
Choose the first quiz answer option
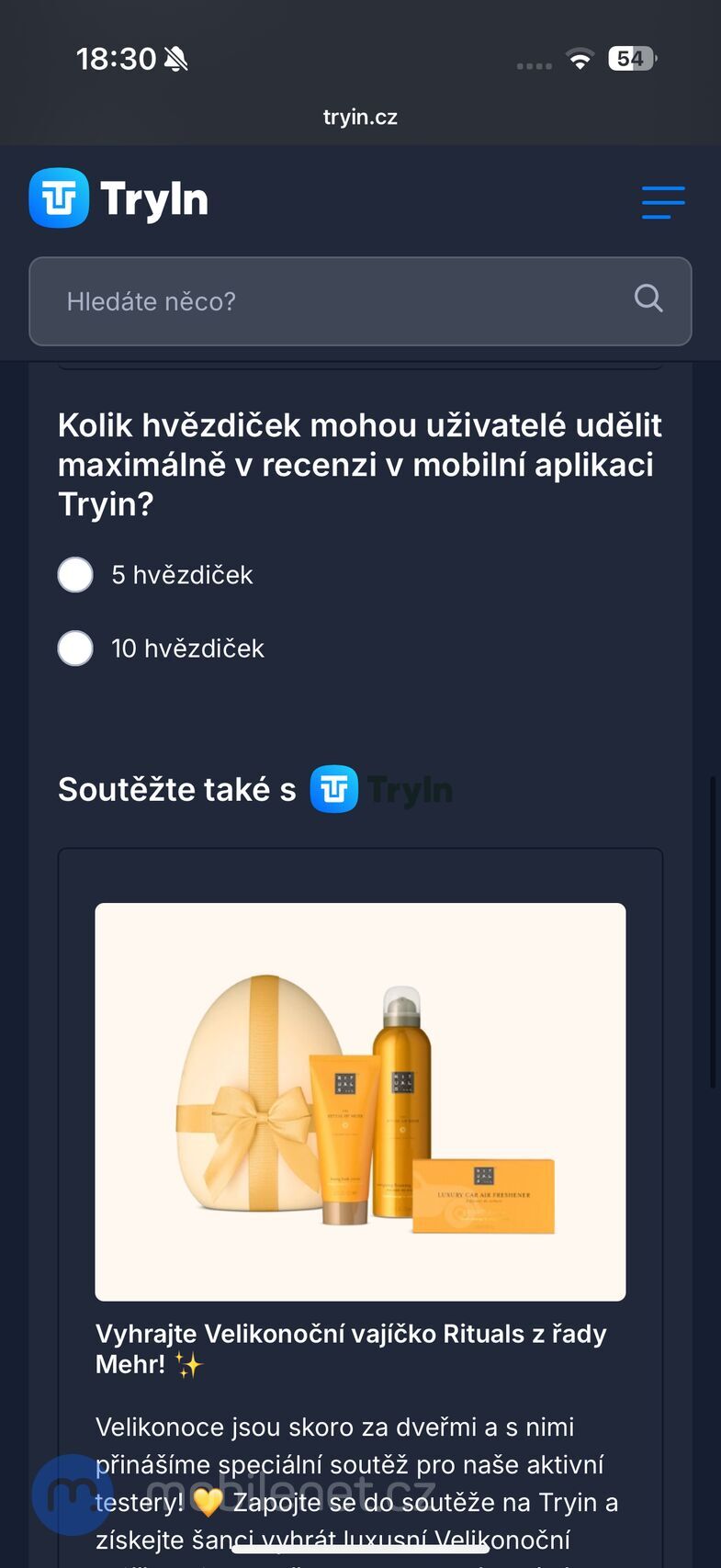(x=75, y=574)
